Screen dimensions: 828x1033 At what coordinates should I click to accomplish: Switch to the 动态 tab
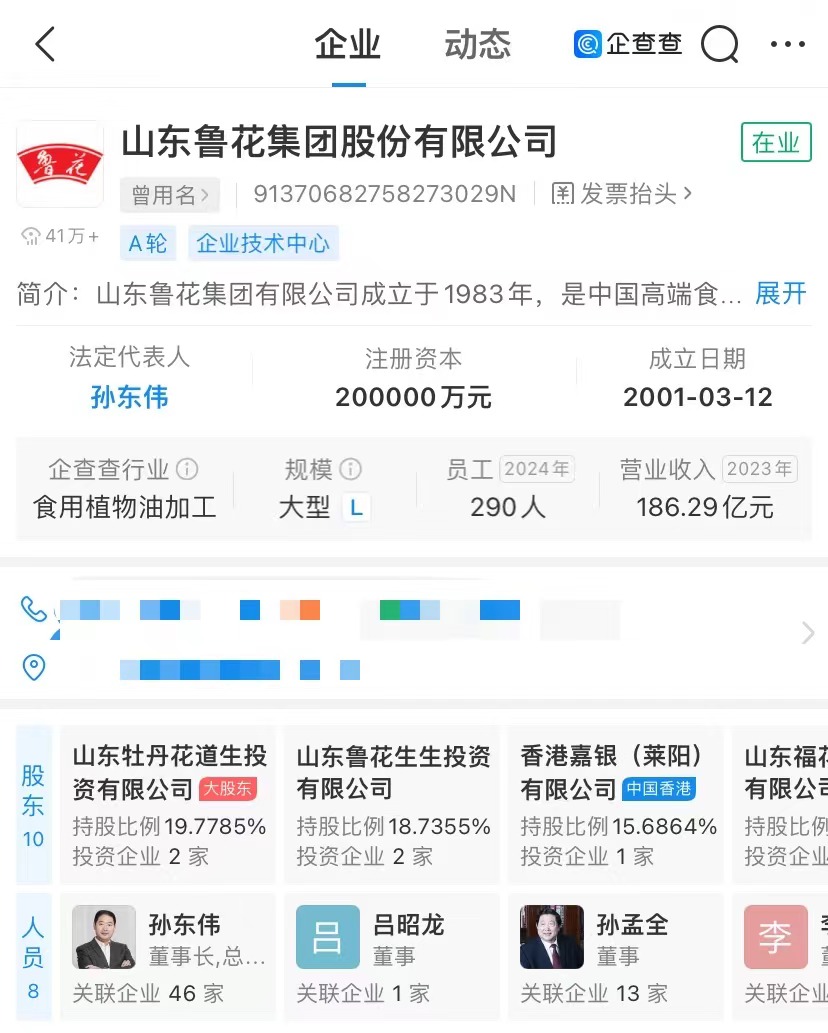[478, 44]
